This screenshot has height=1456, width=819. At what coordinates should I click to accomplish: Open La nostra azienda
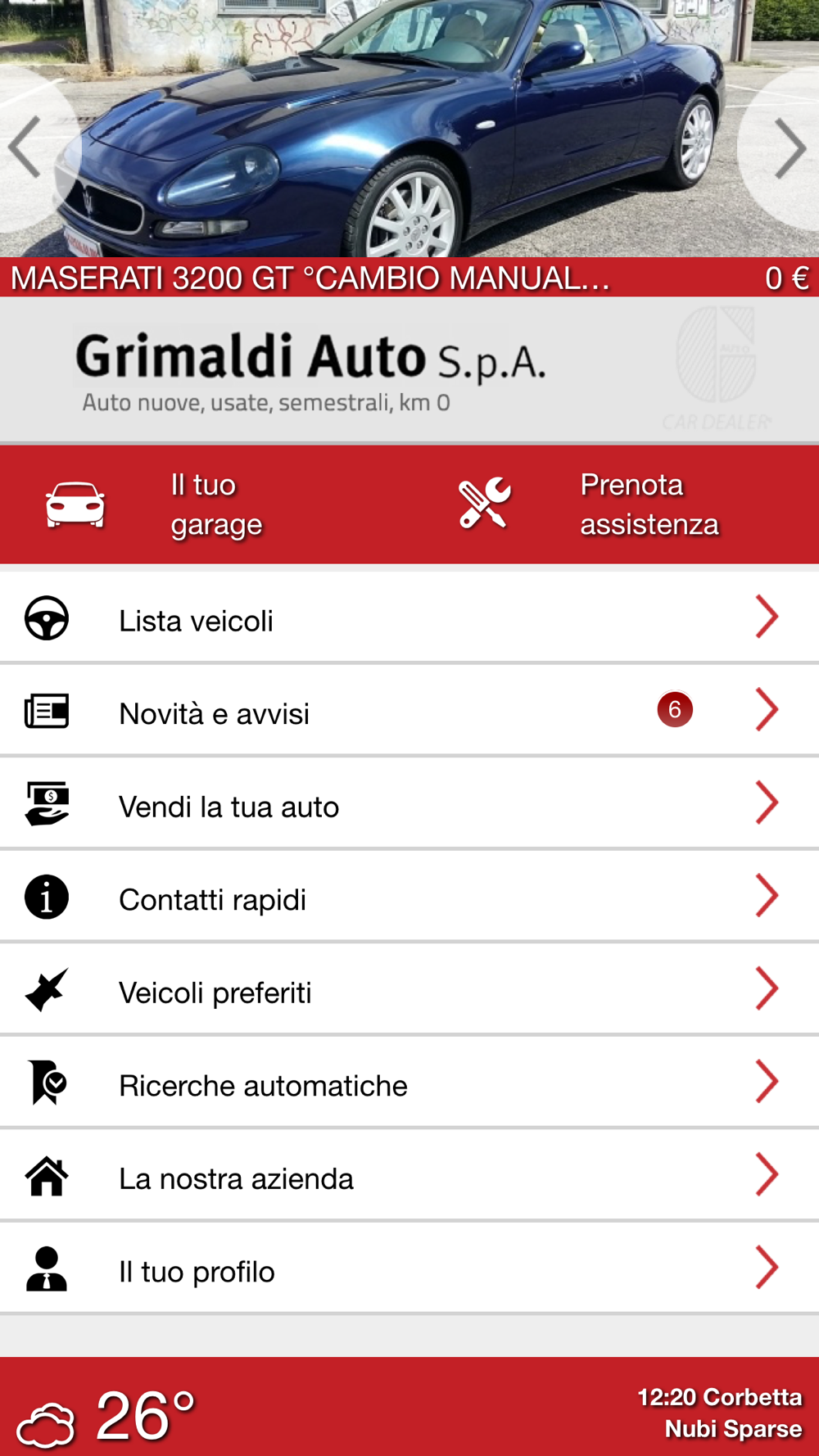[x=409, y=1176]
